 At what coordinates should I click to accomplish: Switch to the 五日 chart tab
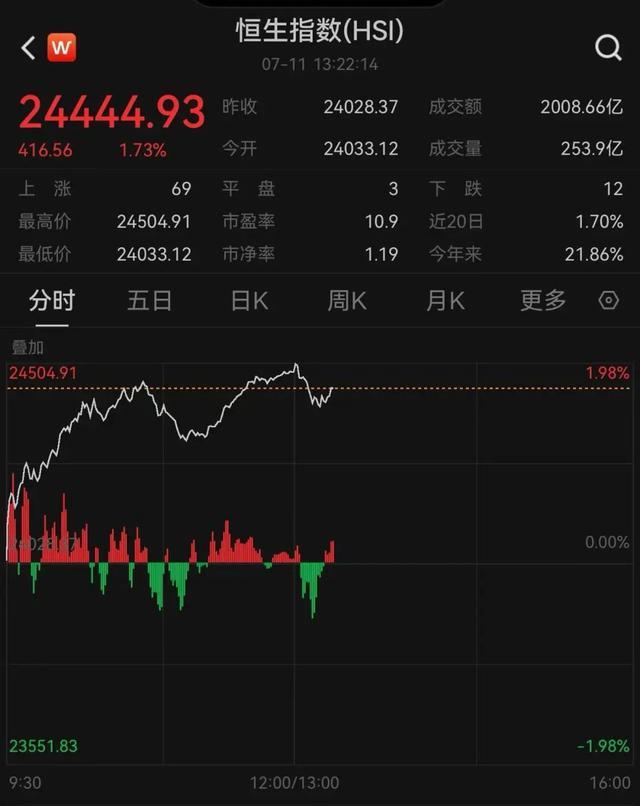(149, 300)
